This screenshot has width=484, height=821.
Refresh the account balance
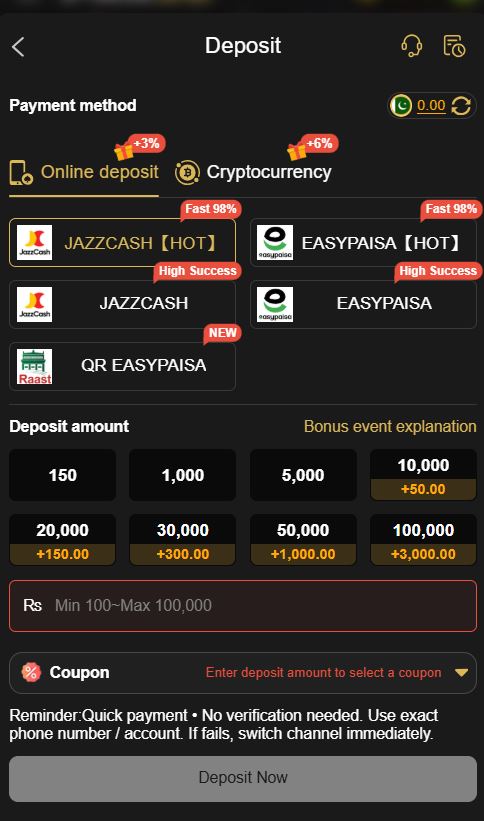coord(461,106)
